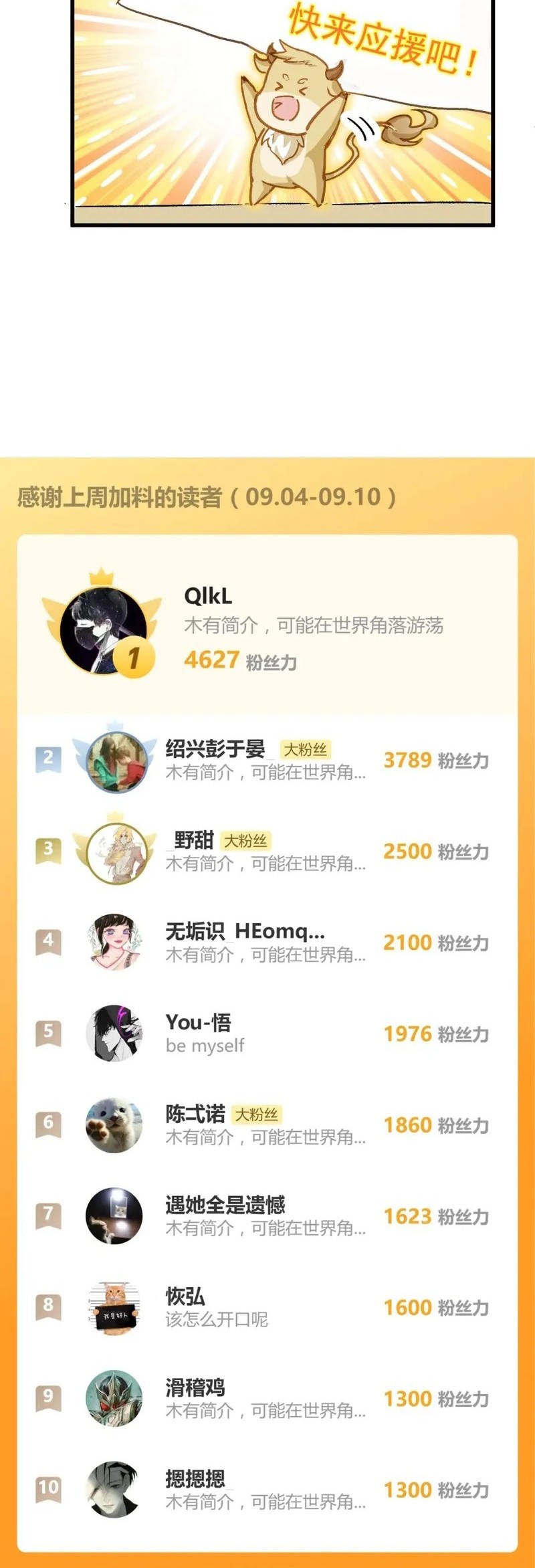Open the 无垢识_HEomq reader row
The width and height of the screenshot is (535, 1568).
click(245, 931)
